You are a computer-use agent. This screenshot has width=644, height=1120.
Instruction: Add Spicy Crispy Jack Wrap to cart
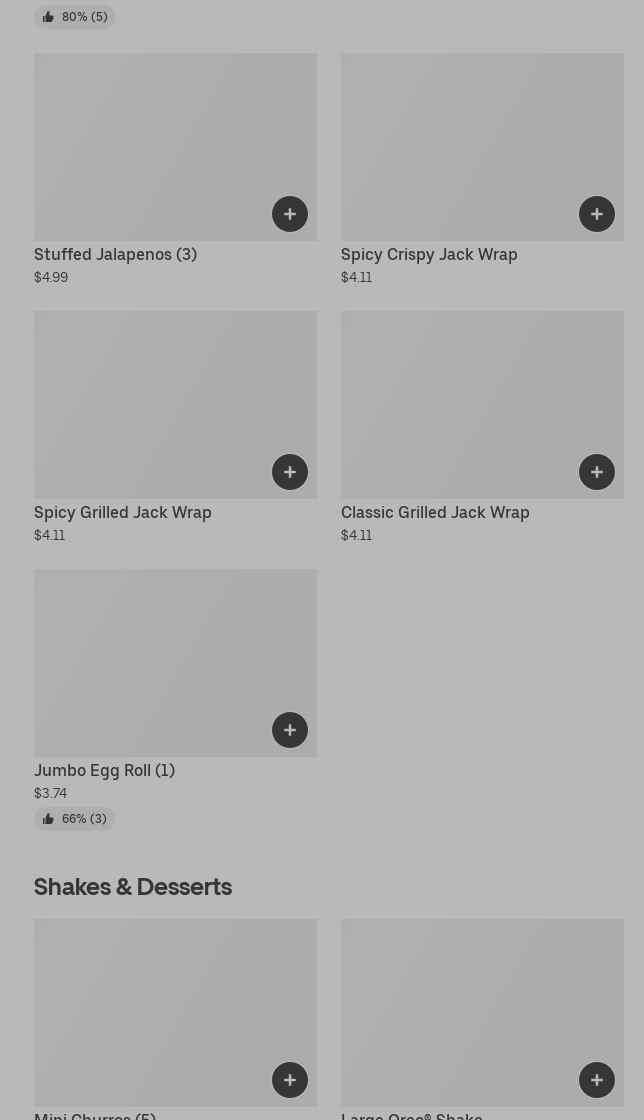click(597, 214)
